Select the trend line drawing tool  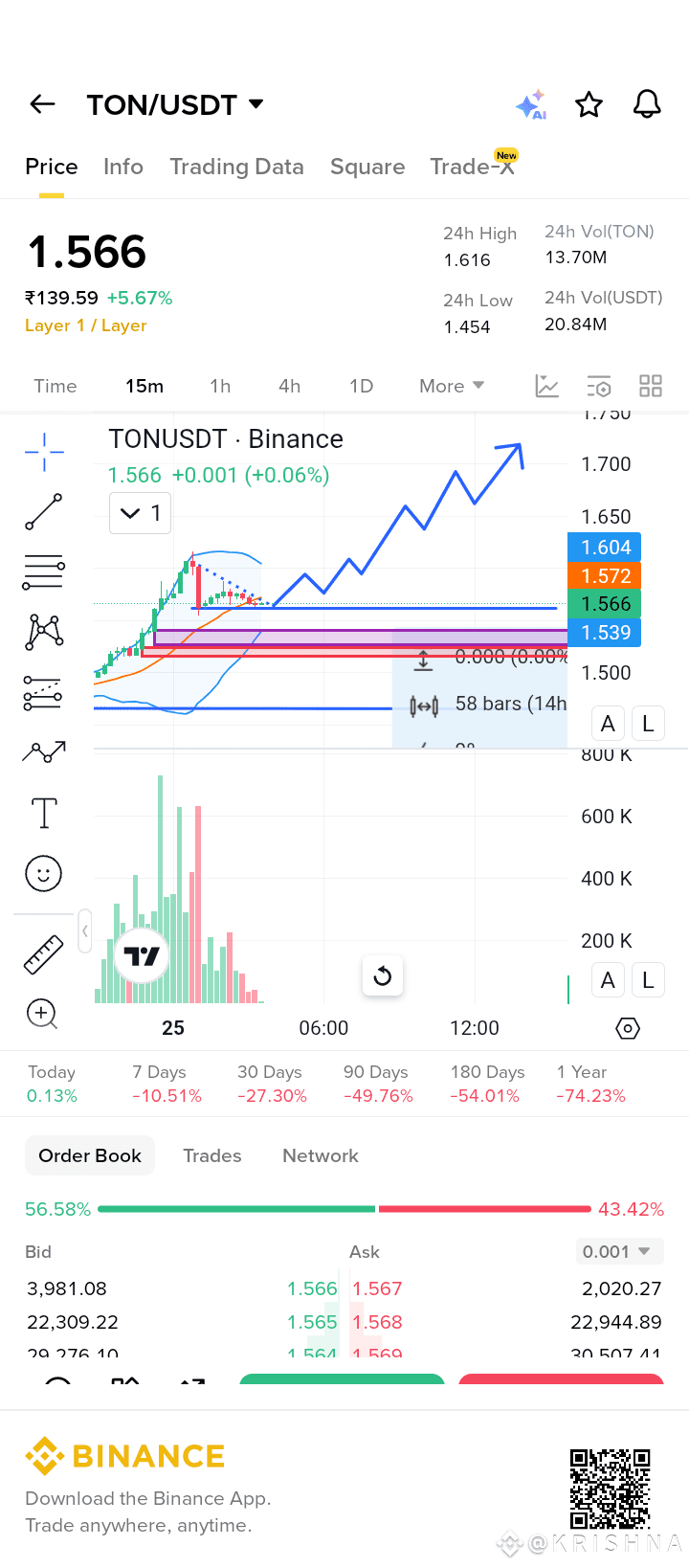coord(44,512)
